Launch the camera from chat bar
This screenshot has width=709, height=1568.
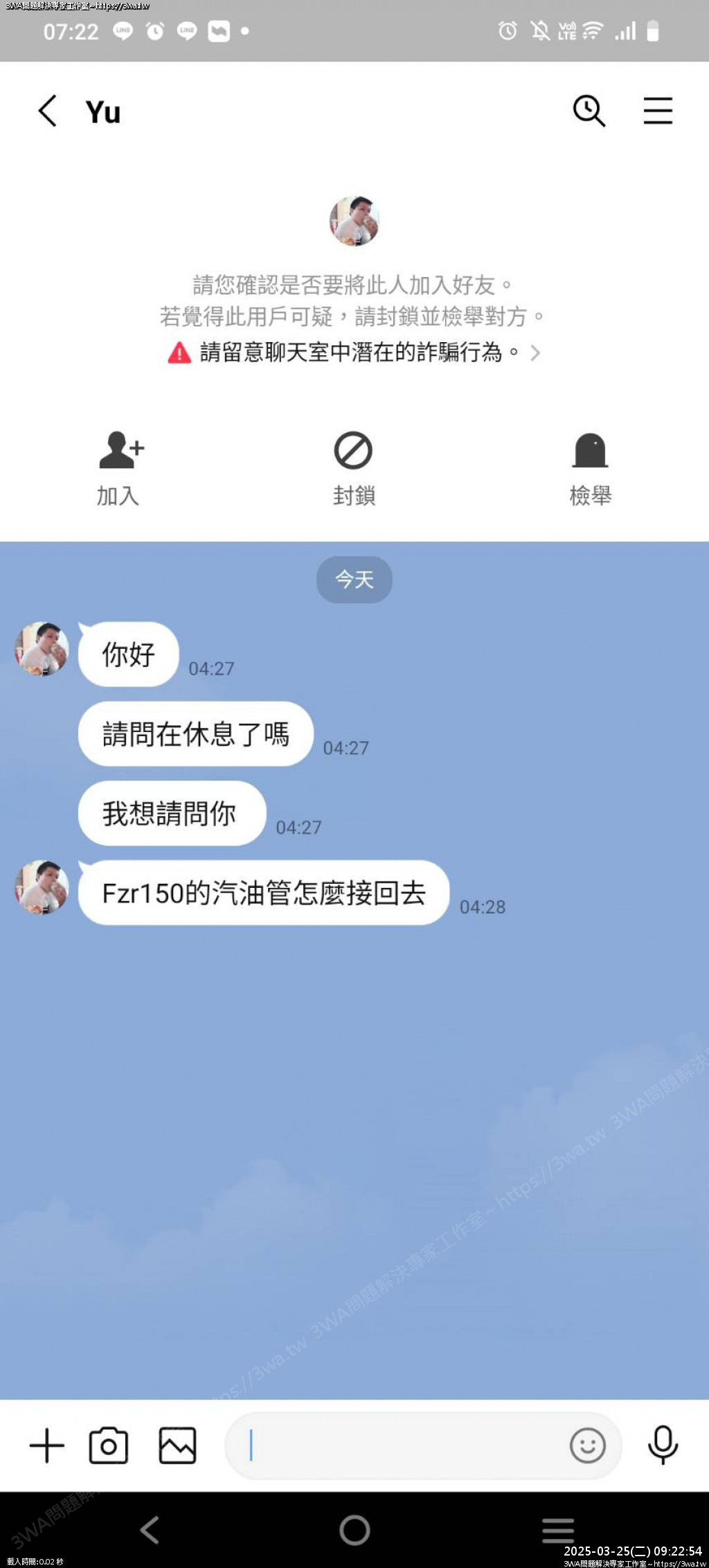coord(109,1445)
